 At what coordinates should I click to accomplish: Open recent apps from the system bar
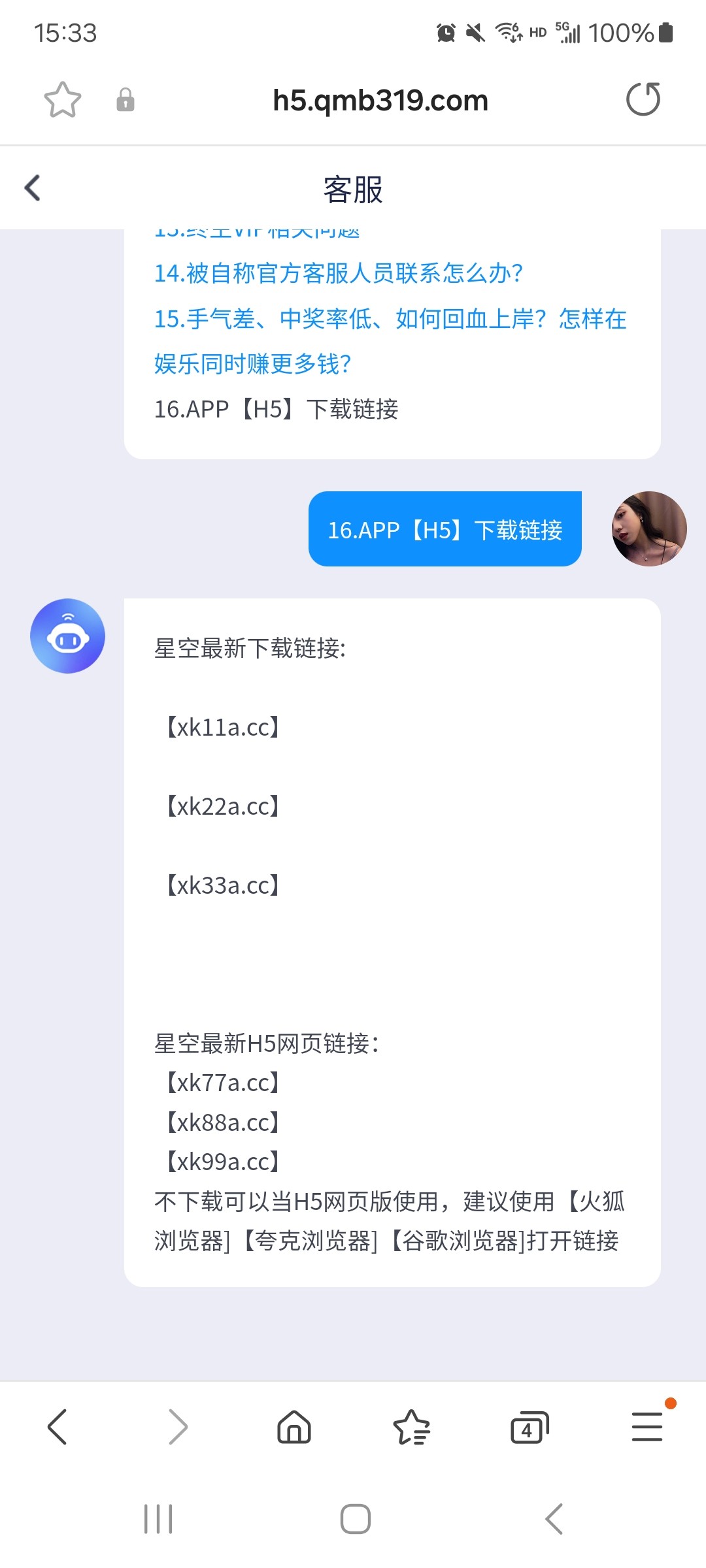pos(158,1519)
